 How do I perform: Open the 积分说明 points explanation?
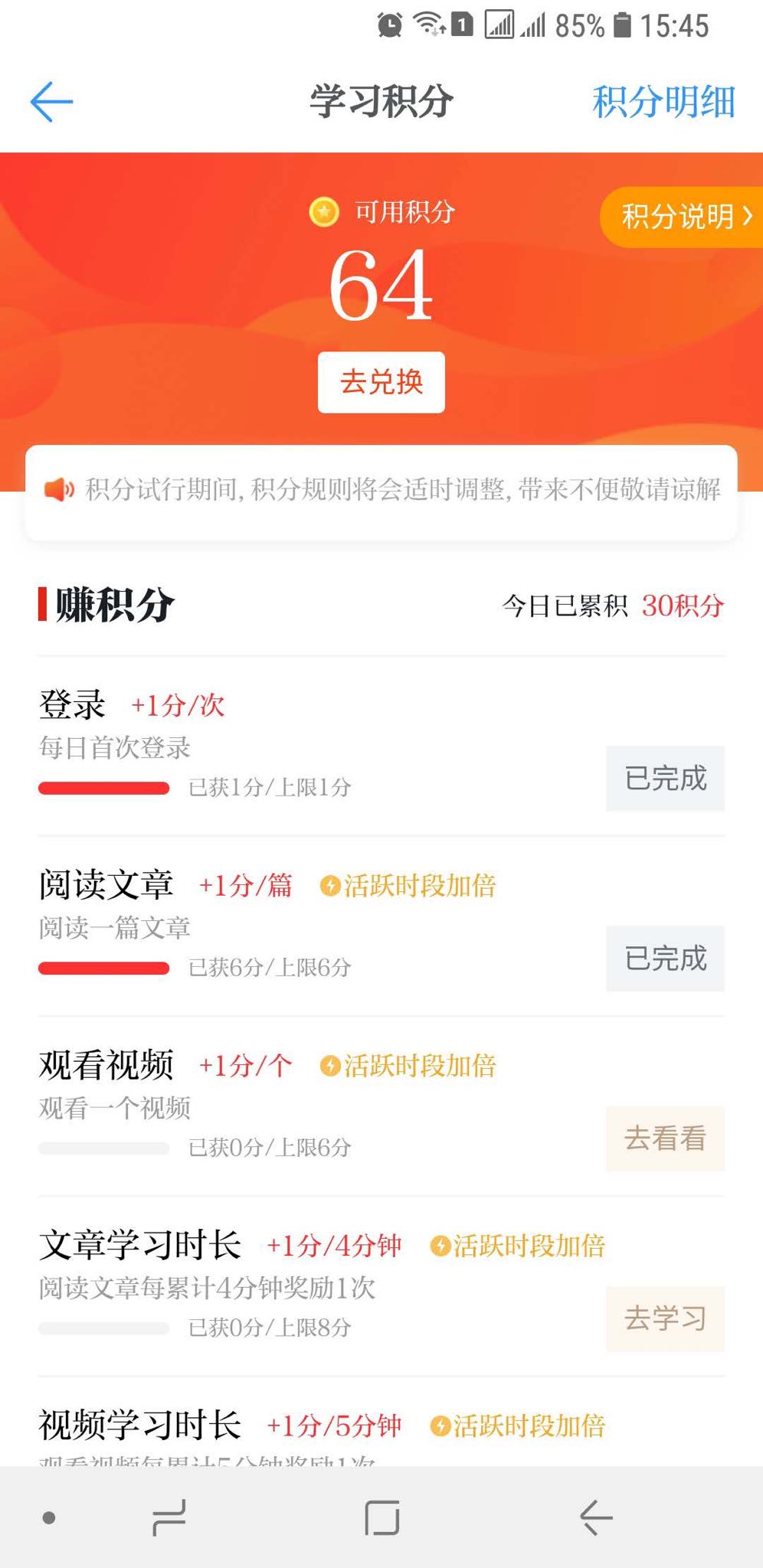point(683,217)
